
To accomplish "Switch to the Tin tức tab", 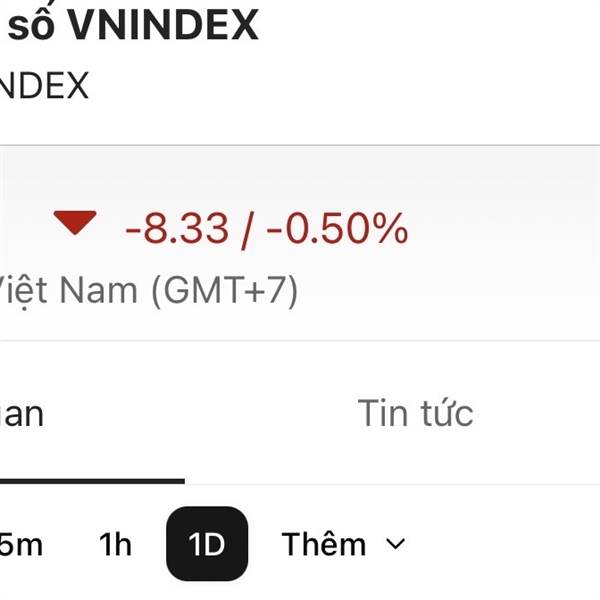I will coord(415,413).
